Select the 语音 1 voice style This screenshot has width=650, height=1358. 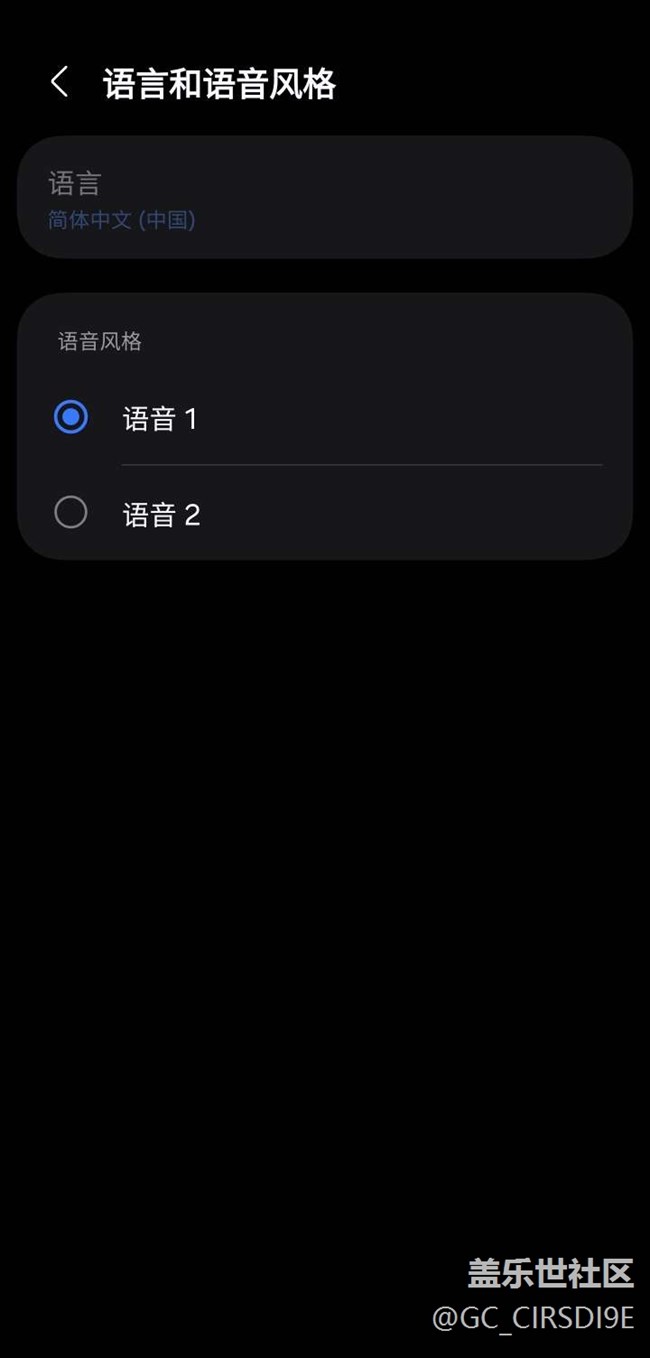pyautogui.click(x=71, y=417)
